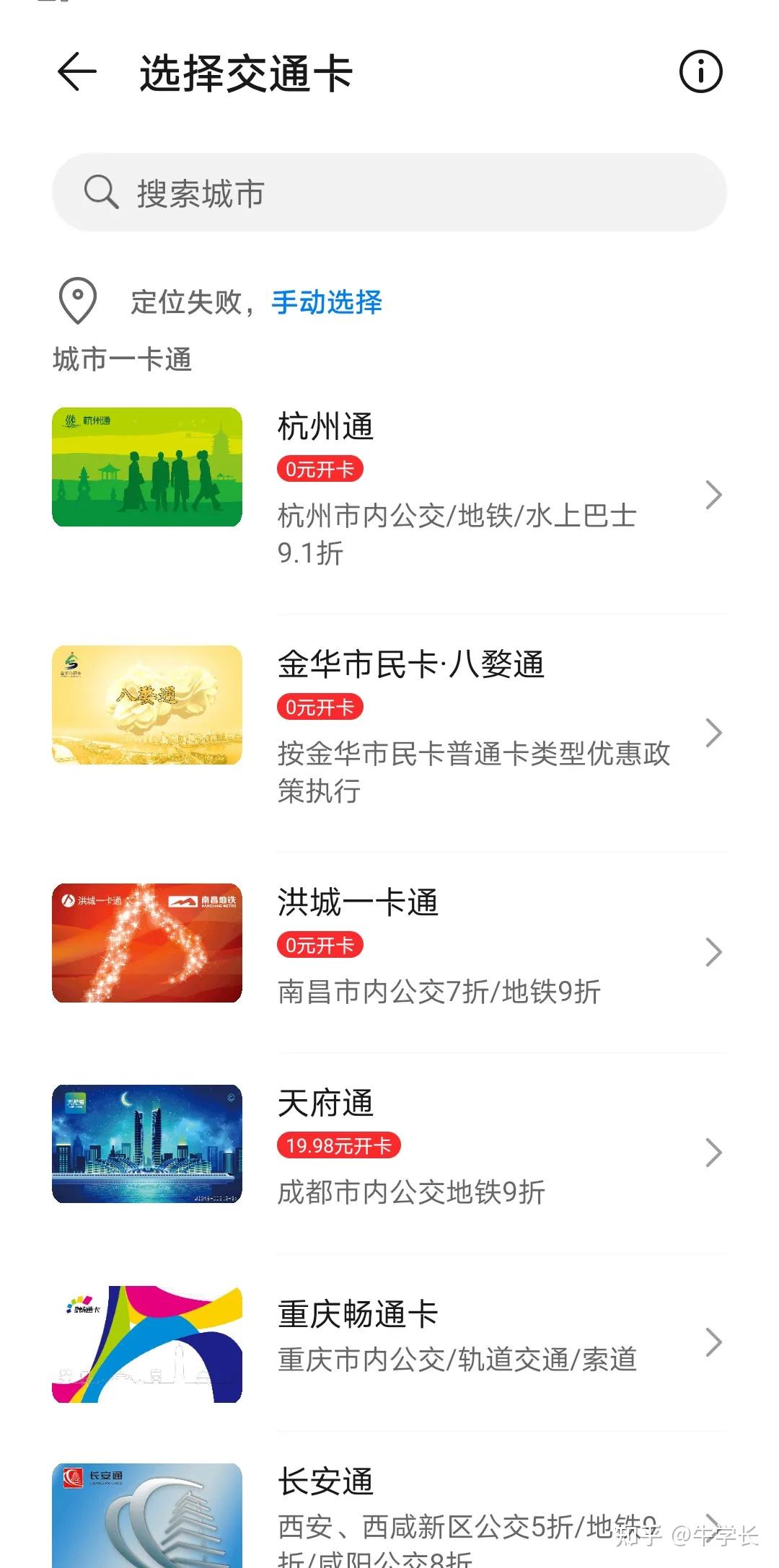Open the 重庆畅通卡 chevron arrow

click(713, 1342)
